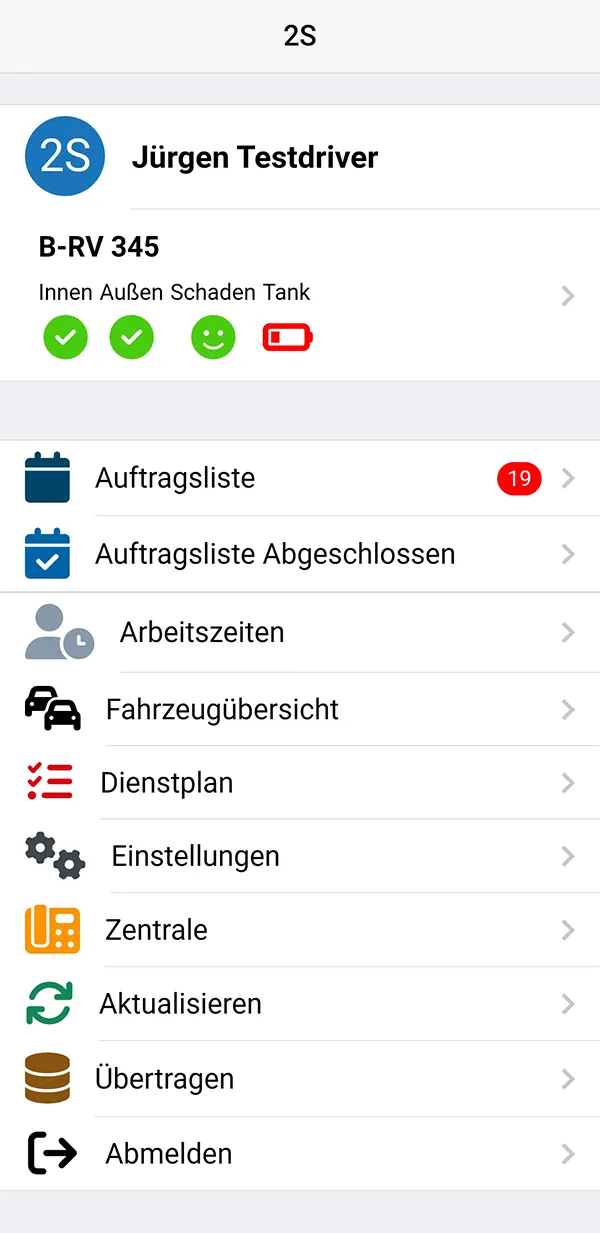Go to Arbeitszeiten
600x1233 pixels.
coord(300,632)
